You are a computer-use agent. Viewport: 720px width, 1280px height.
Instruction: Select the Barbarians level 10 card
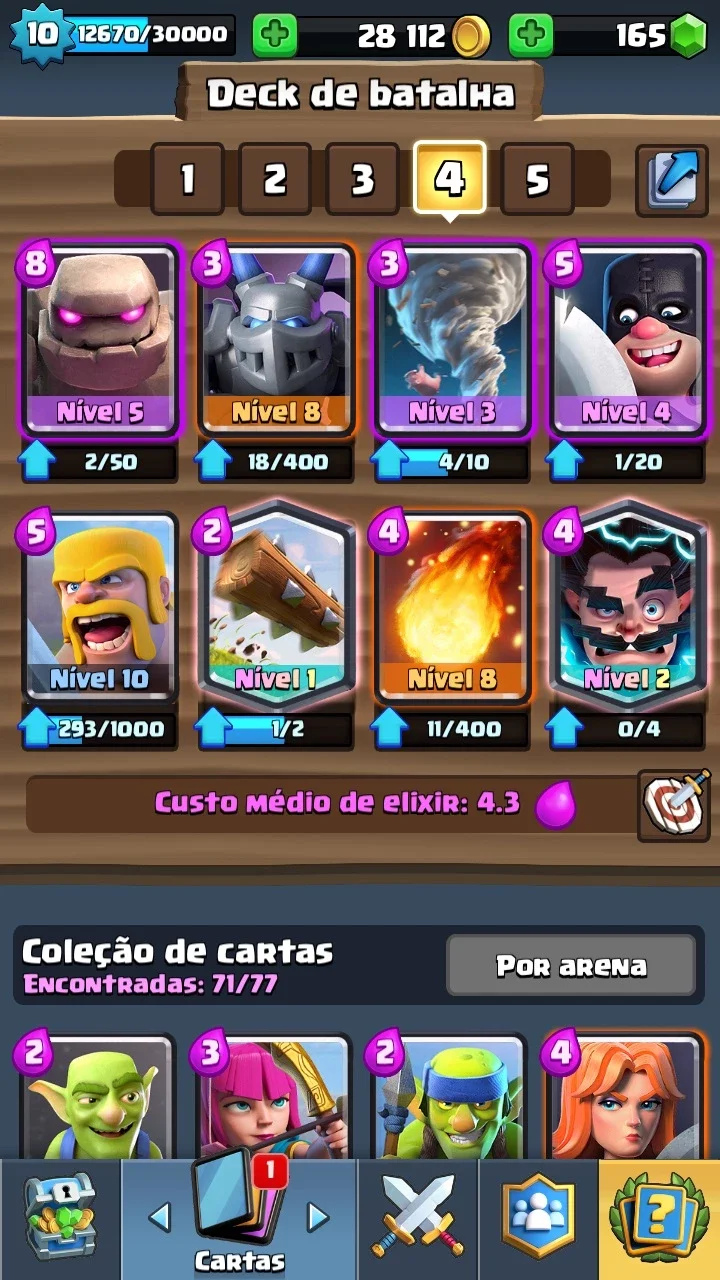[x=99, y=607]
